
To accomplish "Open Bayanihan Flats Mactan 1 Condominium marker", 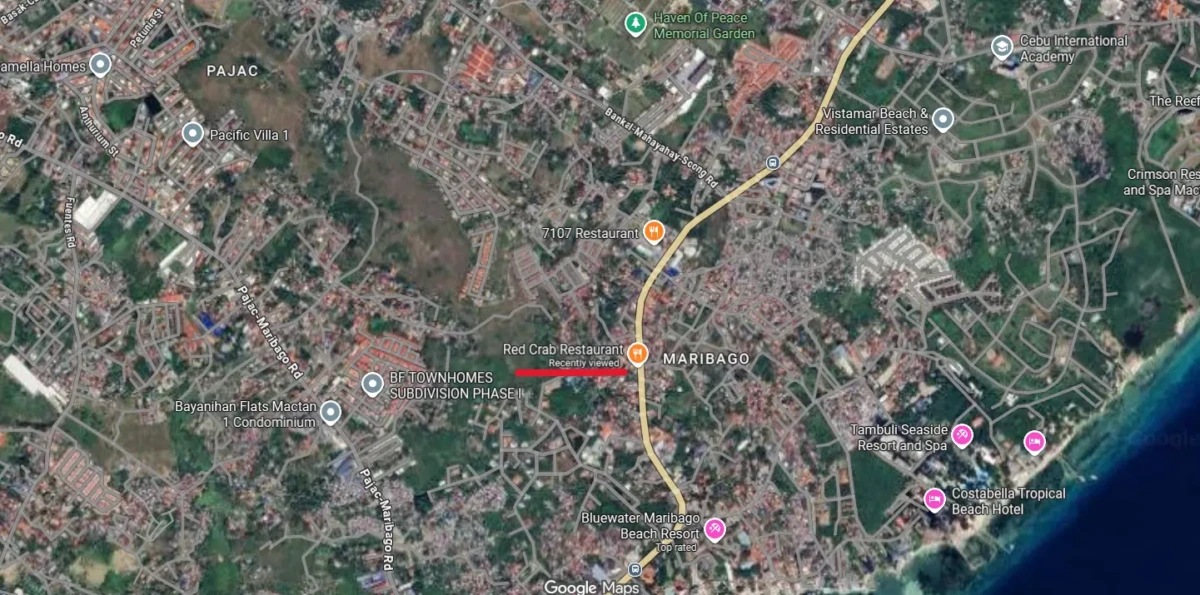I will pos(331,412).
